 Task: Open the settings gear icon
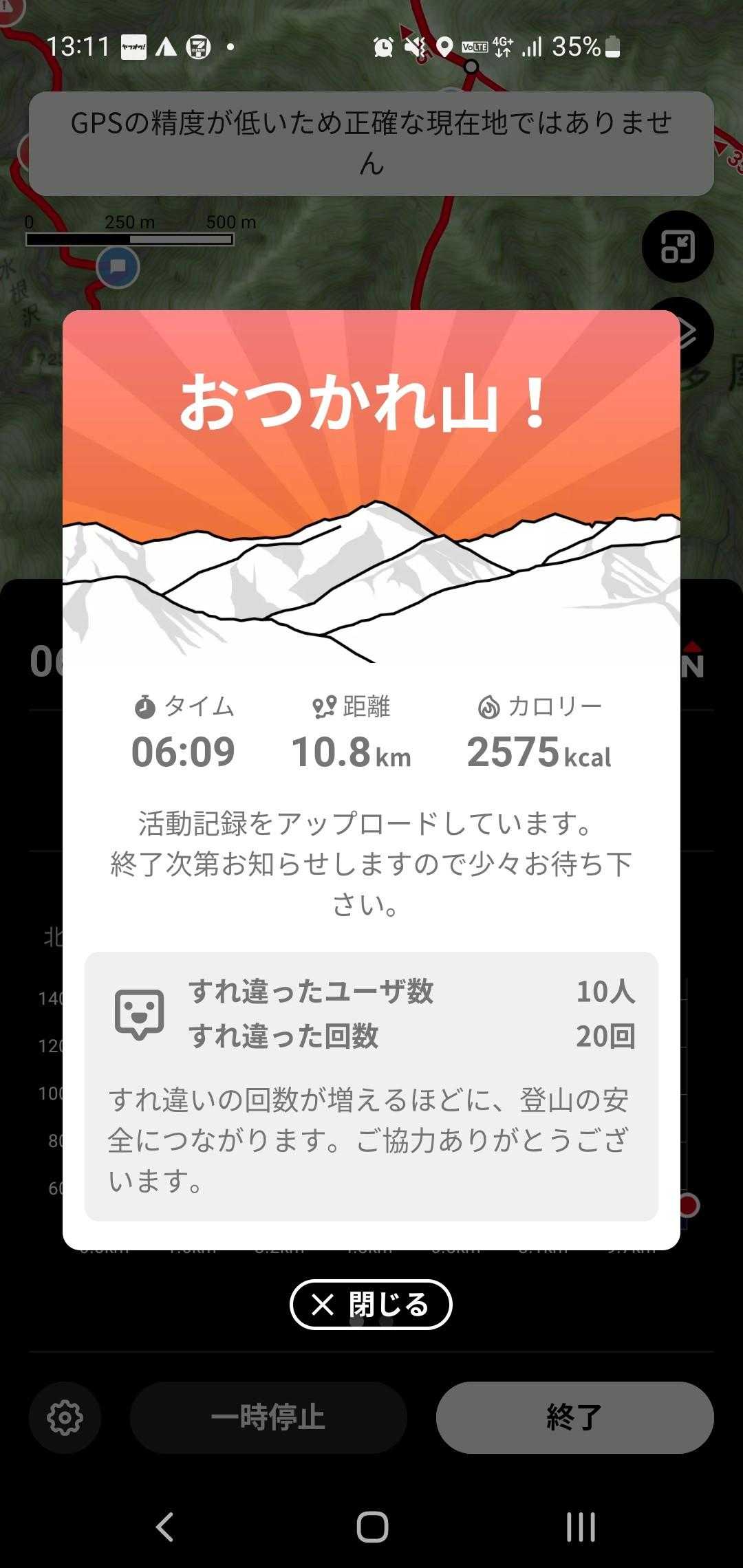(65, 1417)
